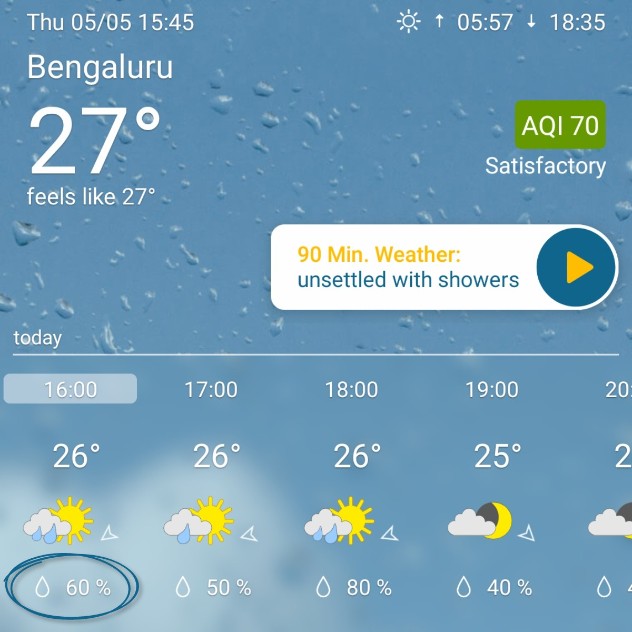Select the 19:00 hourly forecast
The height and width of the screenshot is (632, 632).
492,389
